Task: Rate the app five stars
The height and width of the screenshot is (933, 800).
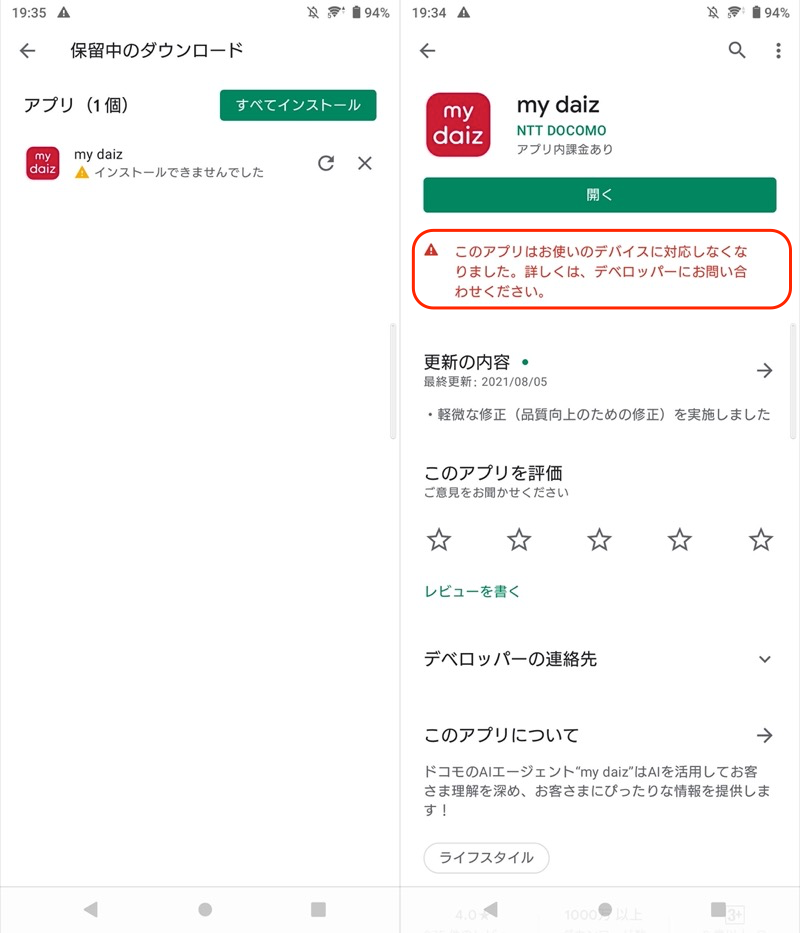Action: [x=760, y=540]
